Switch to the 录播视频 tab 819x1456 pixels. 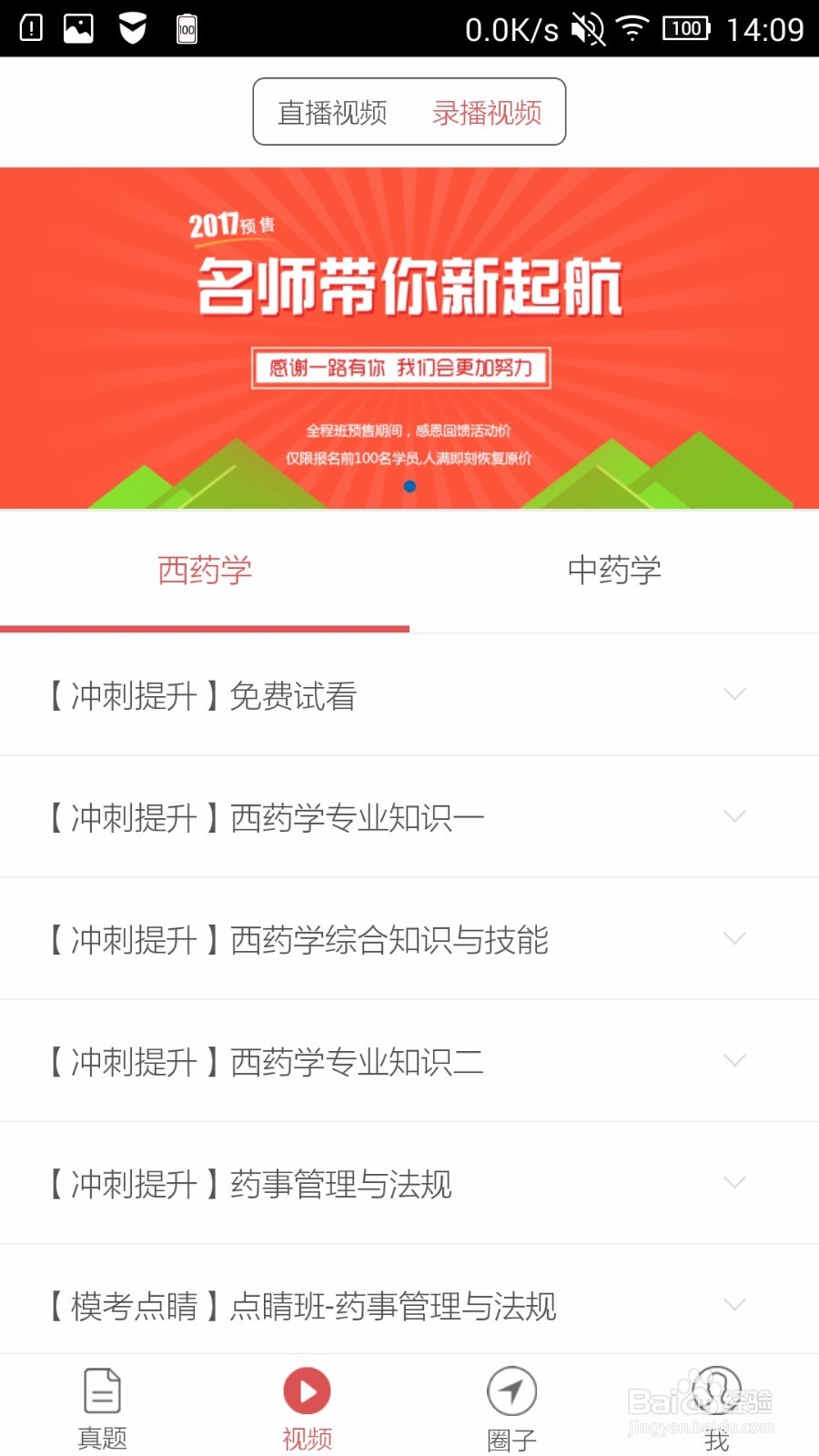click(487, 111)
